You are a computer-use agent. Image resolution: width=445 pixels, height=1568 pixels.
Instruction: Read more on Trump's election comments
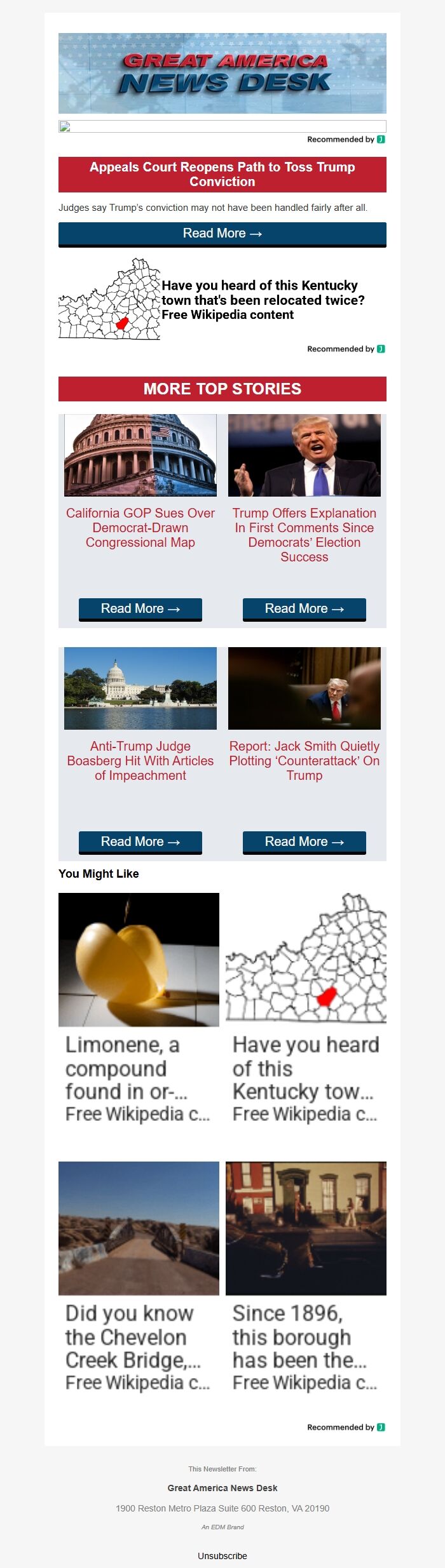point(304,608)
